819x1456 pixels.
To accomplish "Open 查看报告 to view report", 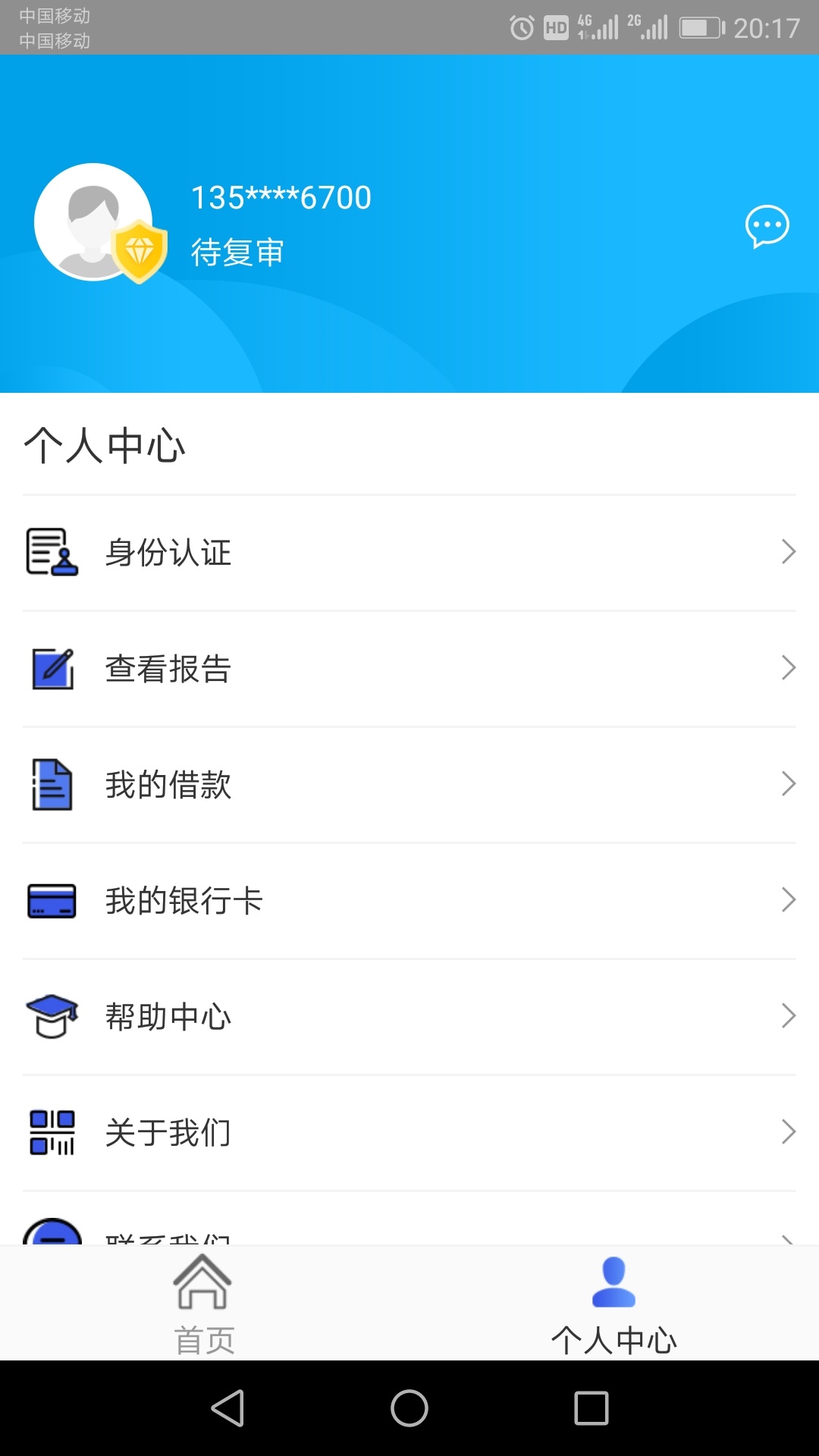I will pos(409,669).
